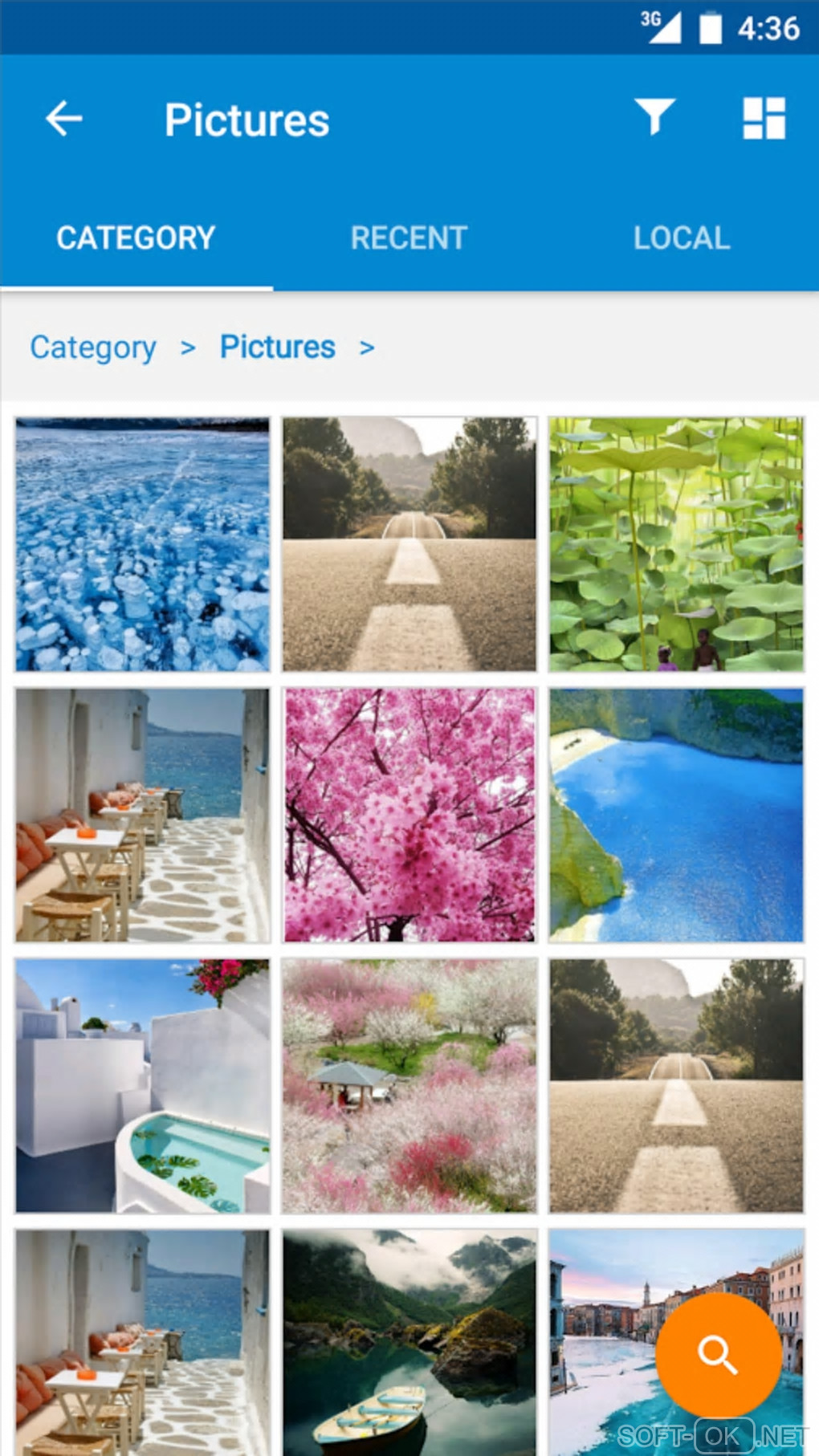Open the green lotus leaves photo
This screenshot has width=819, height=1456.
(676, 544)
